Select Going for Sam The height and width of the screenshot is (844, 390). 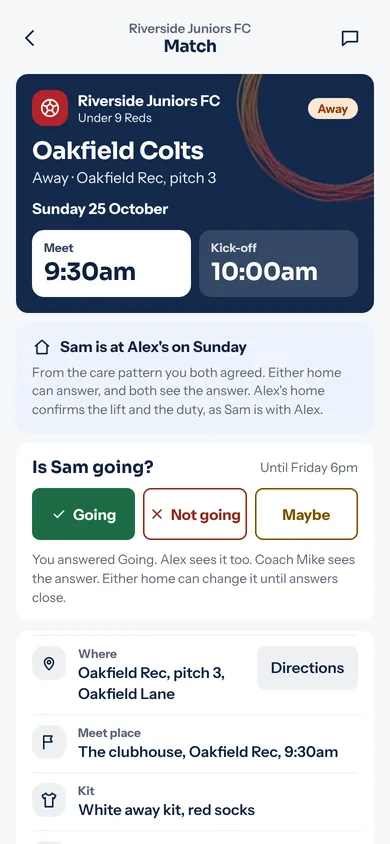coord(83,514)
